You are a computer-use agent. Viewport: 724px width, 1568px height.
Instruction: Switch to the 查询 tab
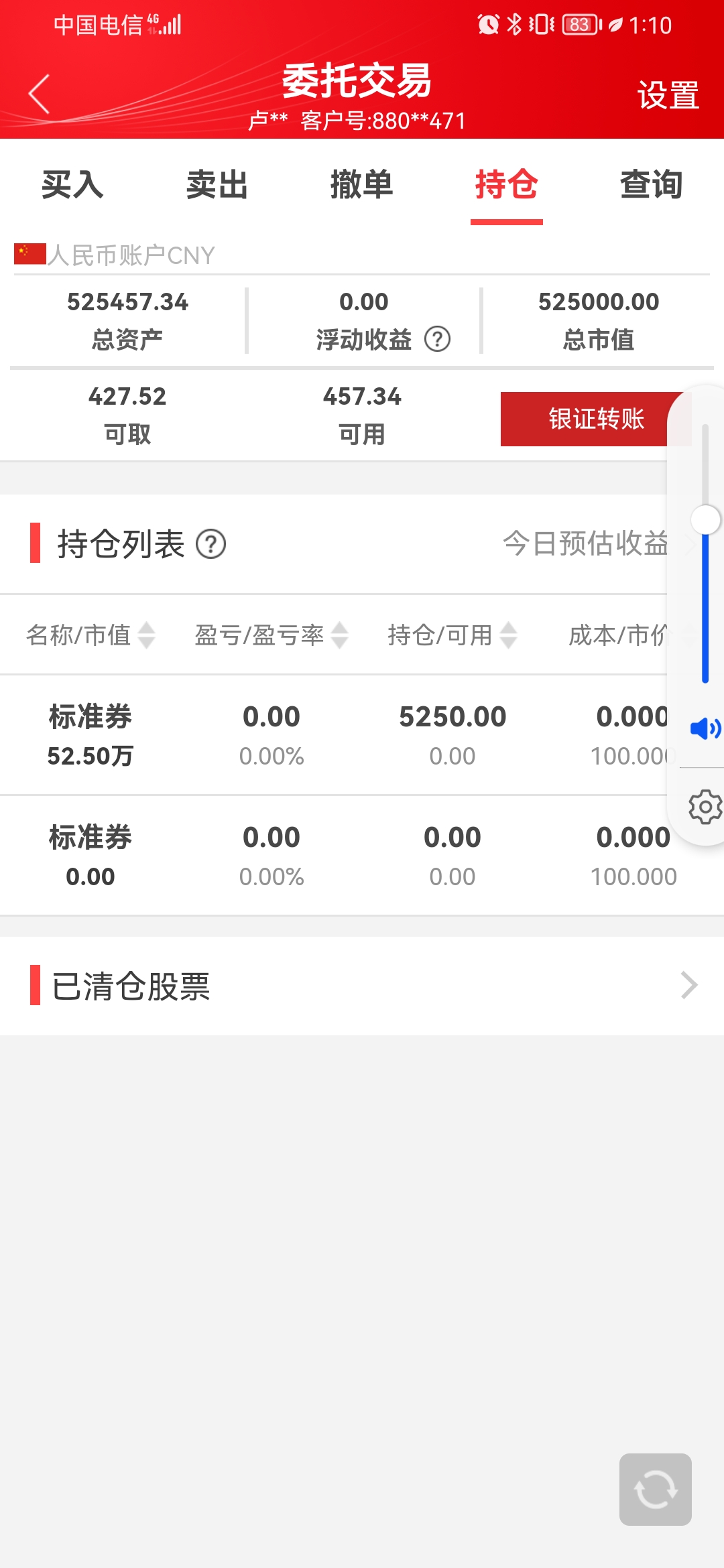click(x=652, y=185)
